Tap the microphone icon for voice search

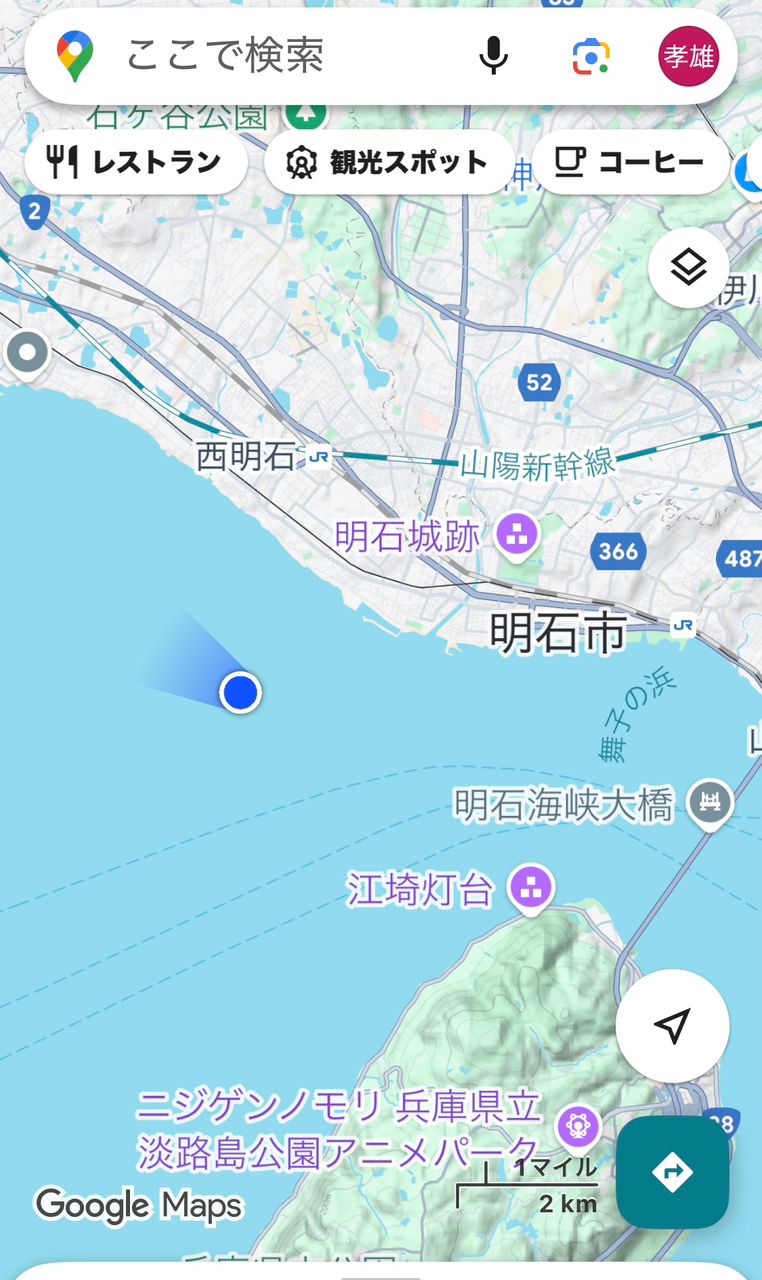(493, 57)
